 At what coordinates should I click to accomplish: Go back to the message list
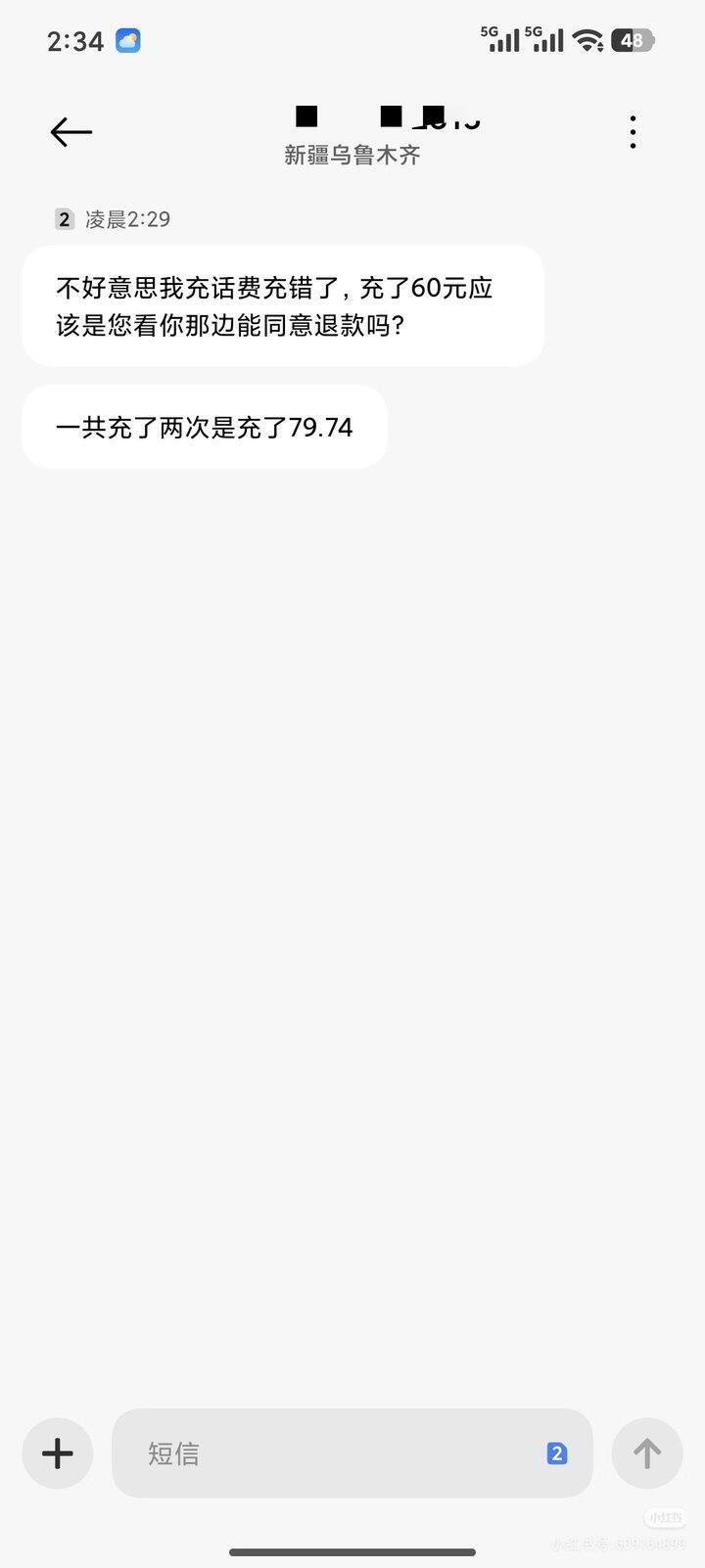(x=71, y=132)
